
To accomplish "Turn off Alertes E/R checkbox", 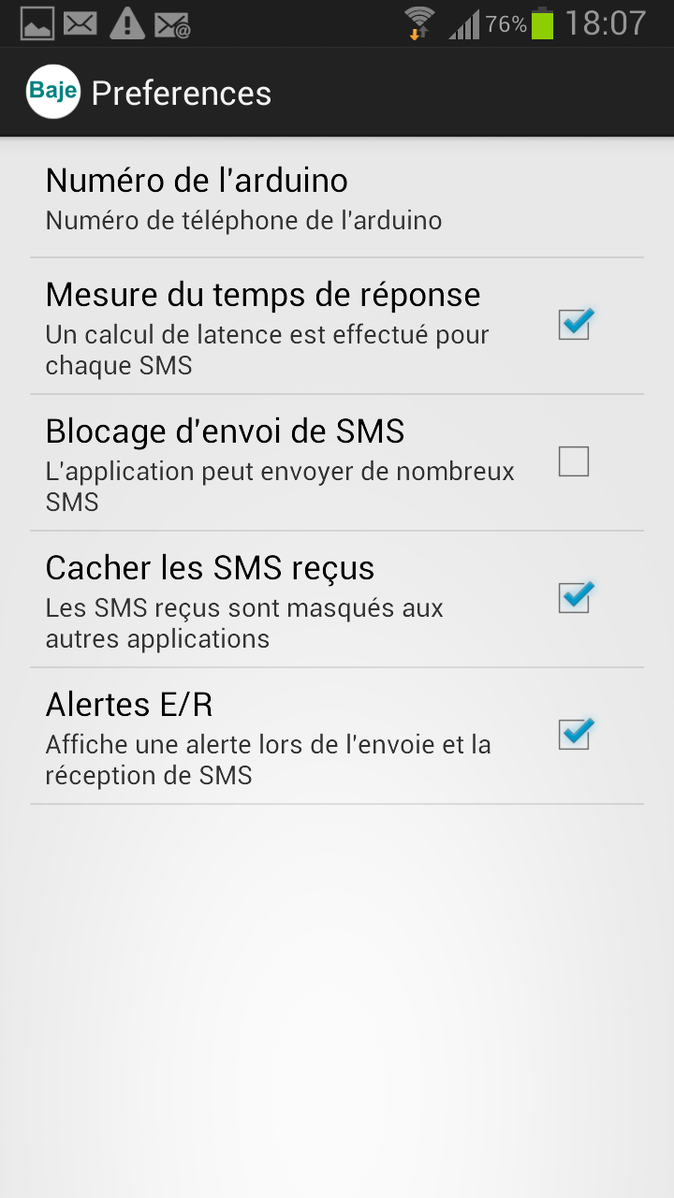I will coord(574,735).
